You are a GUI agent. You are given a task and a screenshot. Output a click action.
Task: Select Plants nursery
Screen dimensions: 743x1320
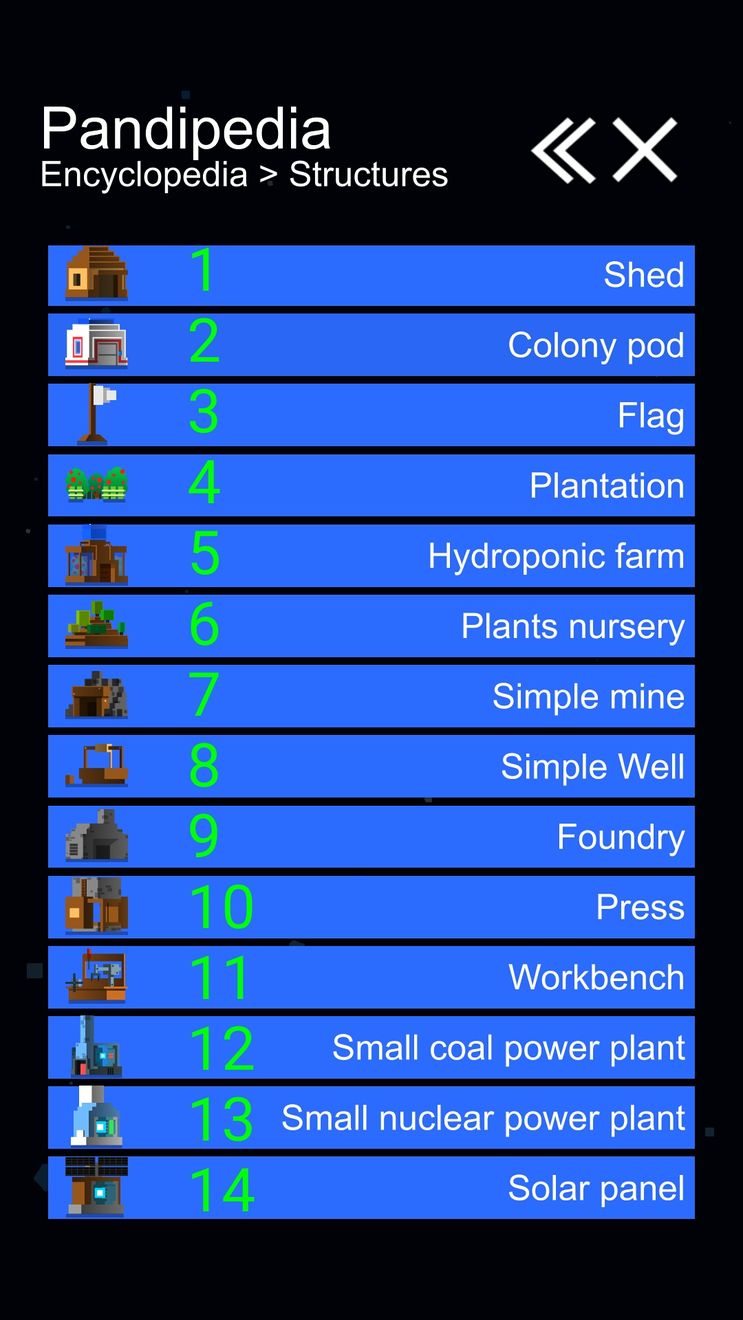click(371, 626)
